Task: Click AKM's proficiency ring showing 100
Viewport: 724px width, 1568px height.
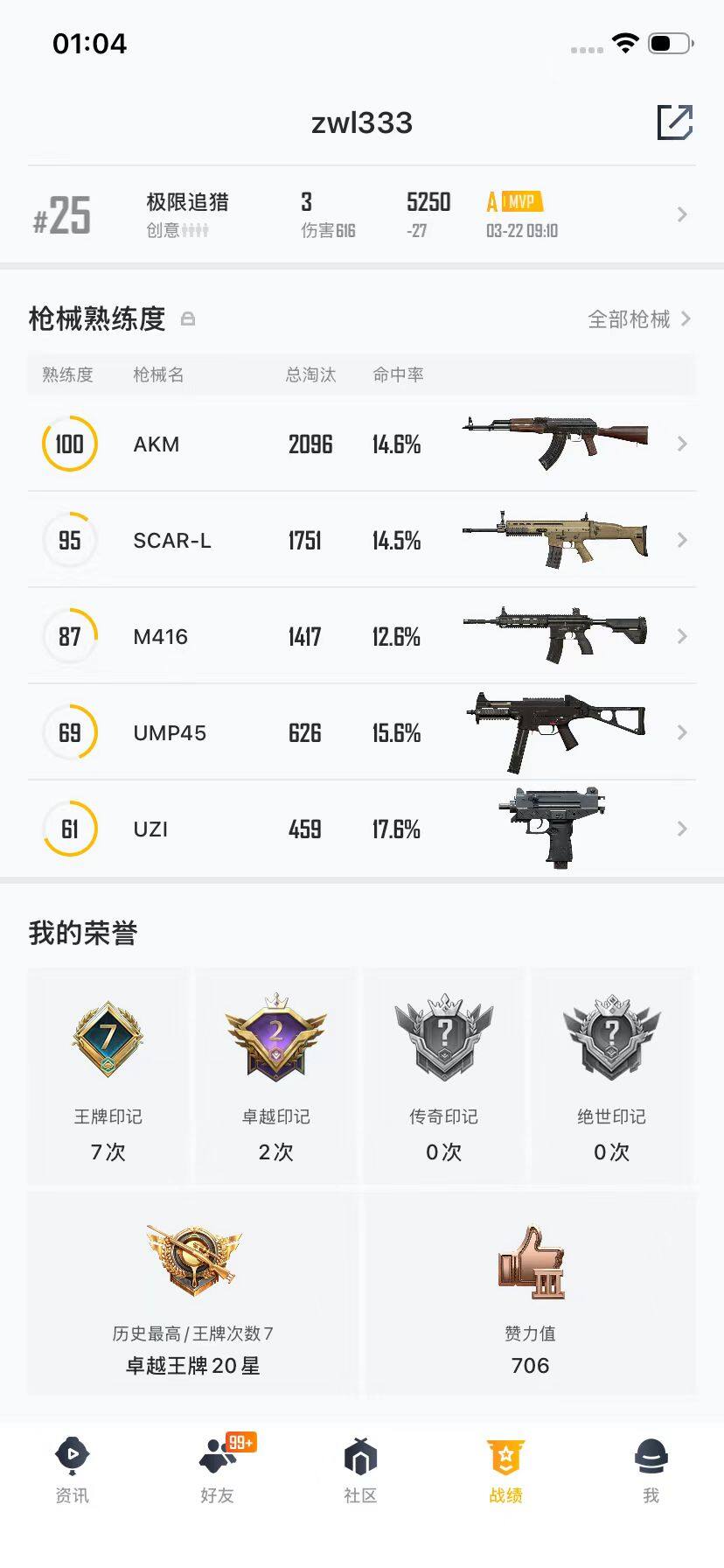Action: click(x=69, y=444)
